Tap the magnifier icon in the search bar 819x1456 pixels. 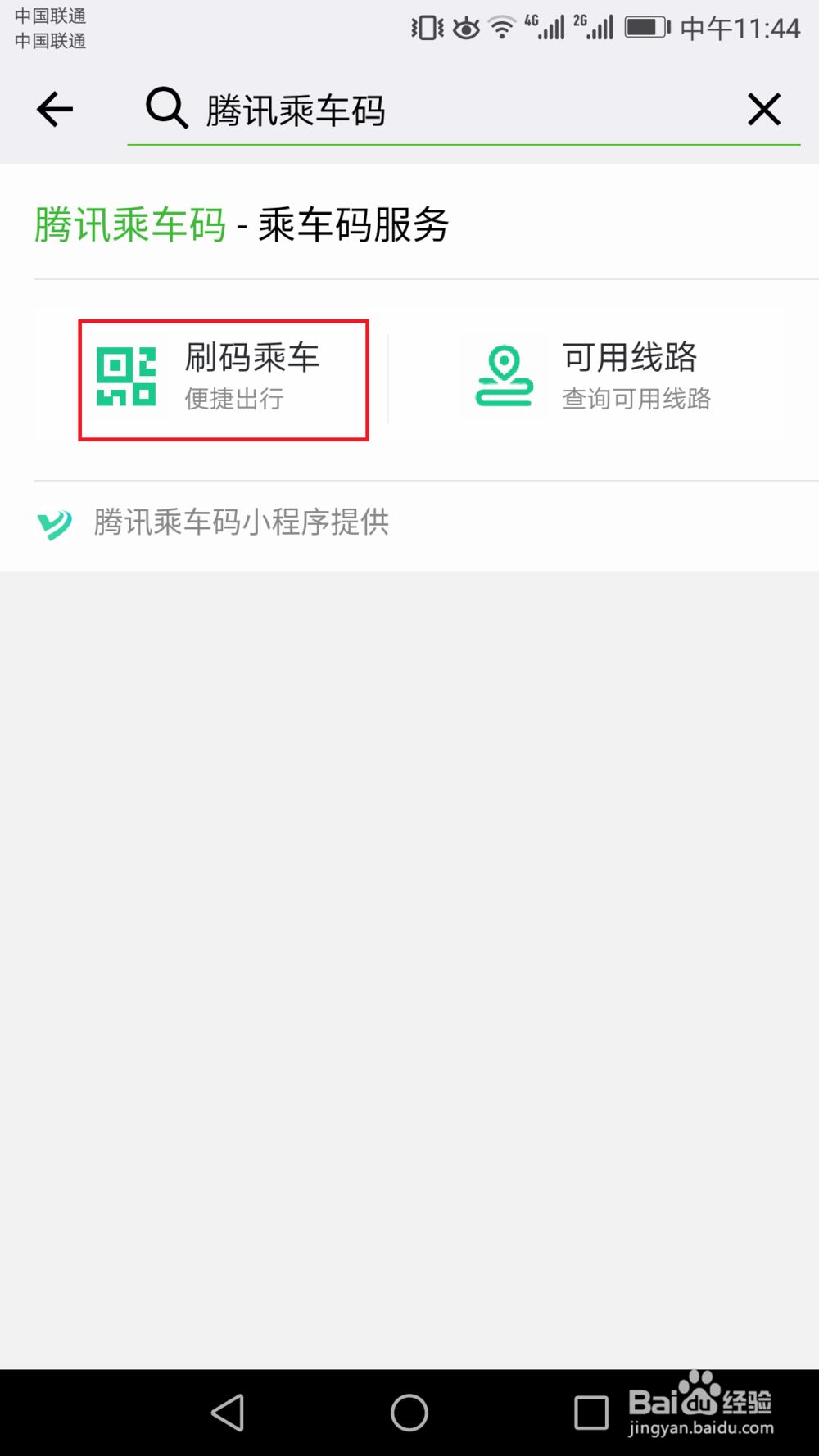pos(165,108)
